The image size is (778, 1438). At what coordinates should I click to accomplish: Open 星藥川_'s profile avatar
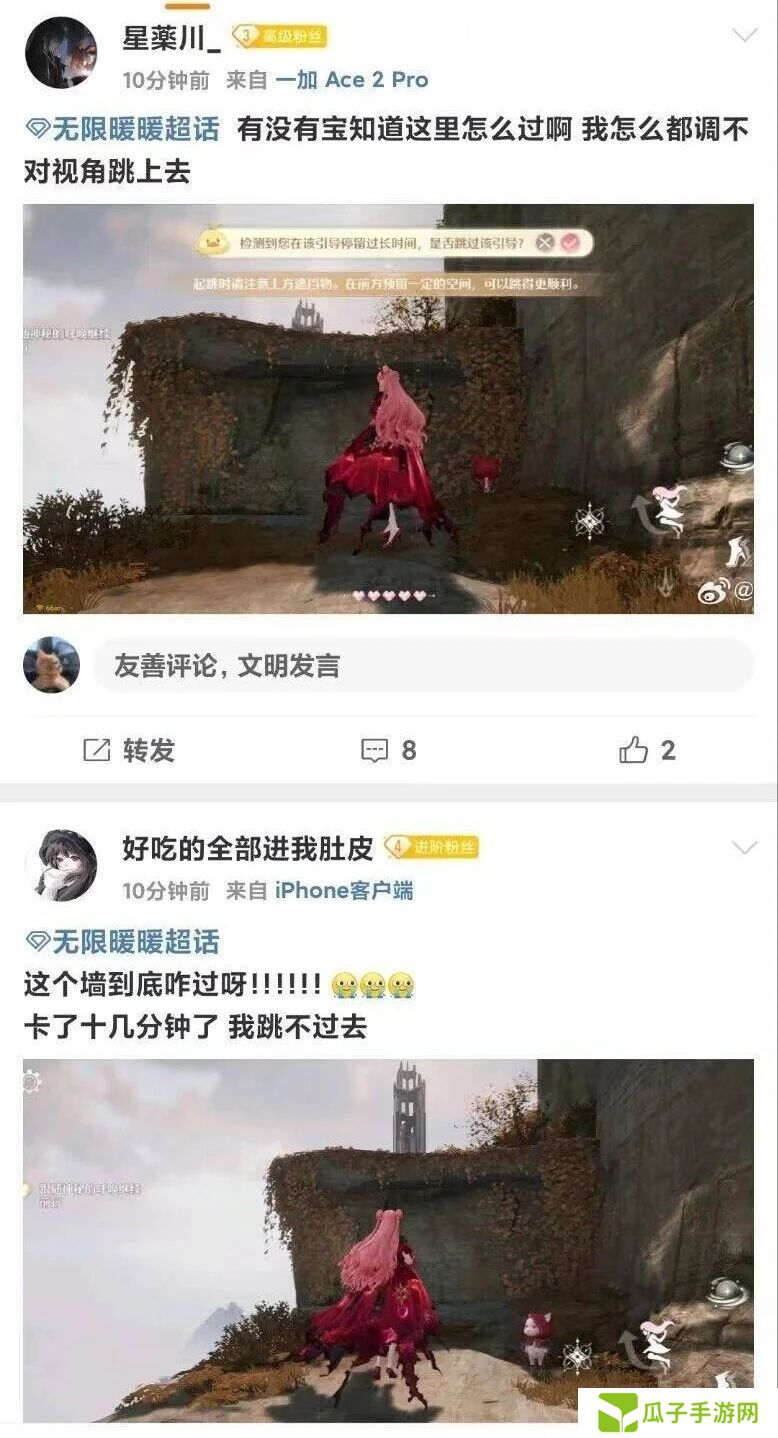(x=61, y=53)
